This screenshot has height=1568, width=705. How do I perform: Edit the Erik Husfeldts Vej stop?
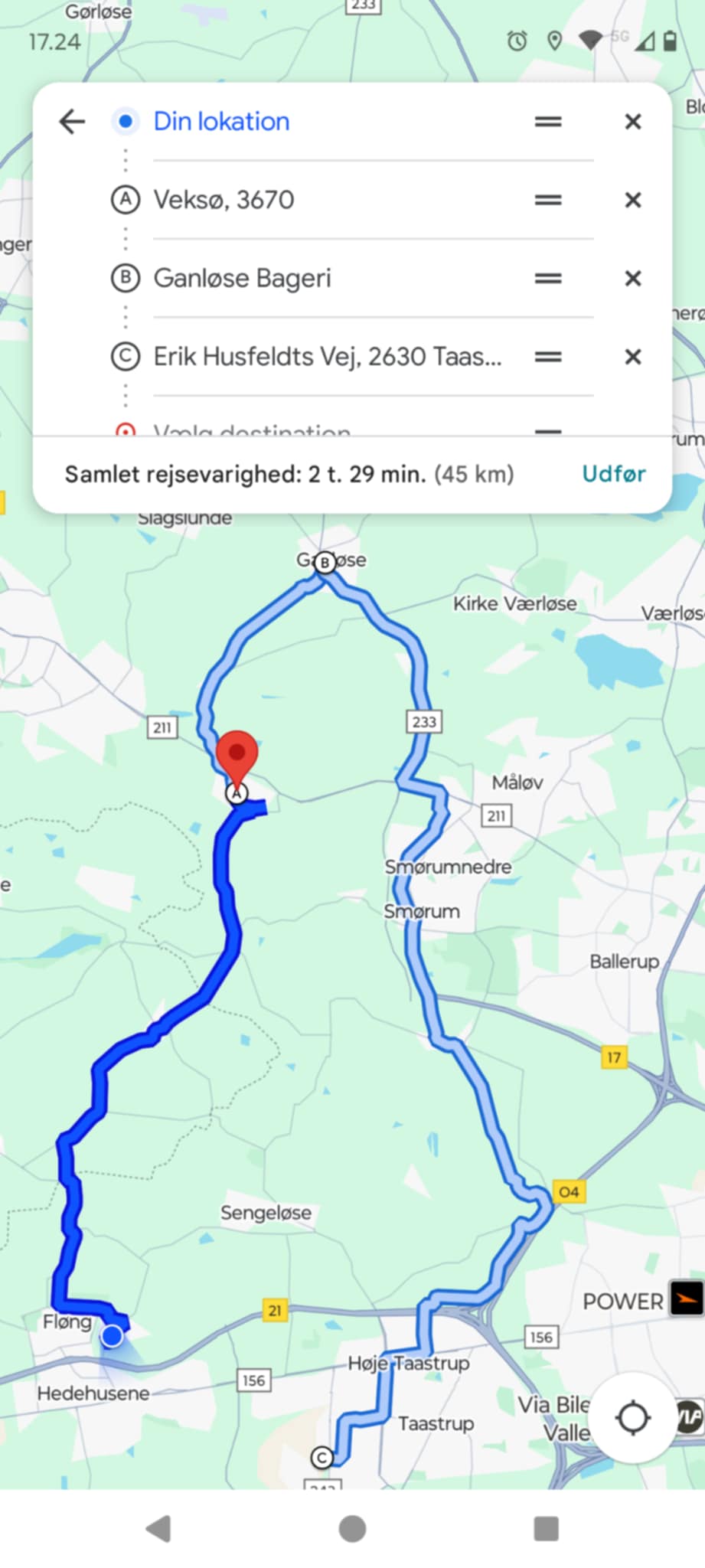[328, 357]
